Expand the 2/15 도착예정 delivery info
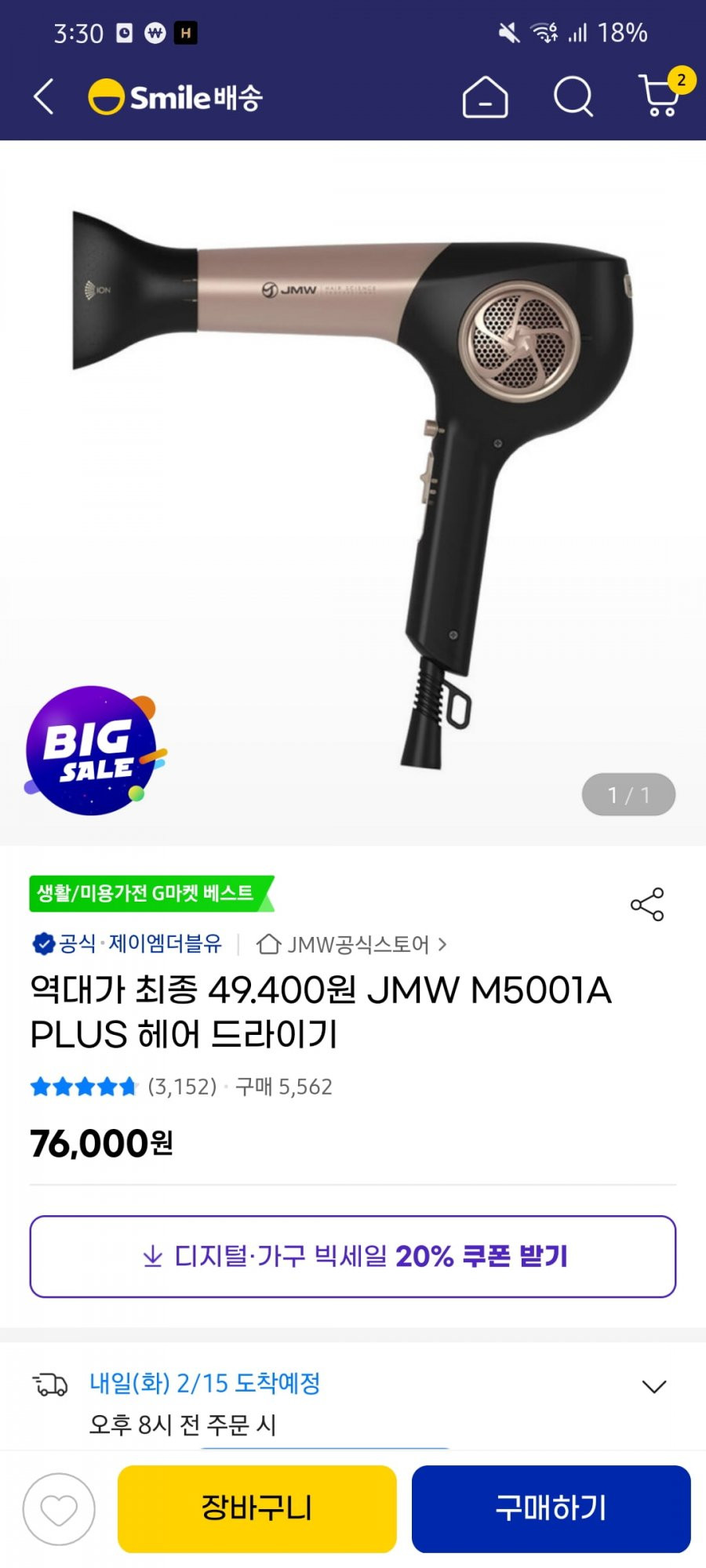Image resolution: width=706 pixels, height=1568 pixels. (x=653, y=1386)
